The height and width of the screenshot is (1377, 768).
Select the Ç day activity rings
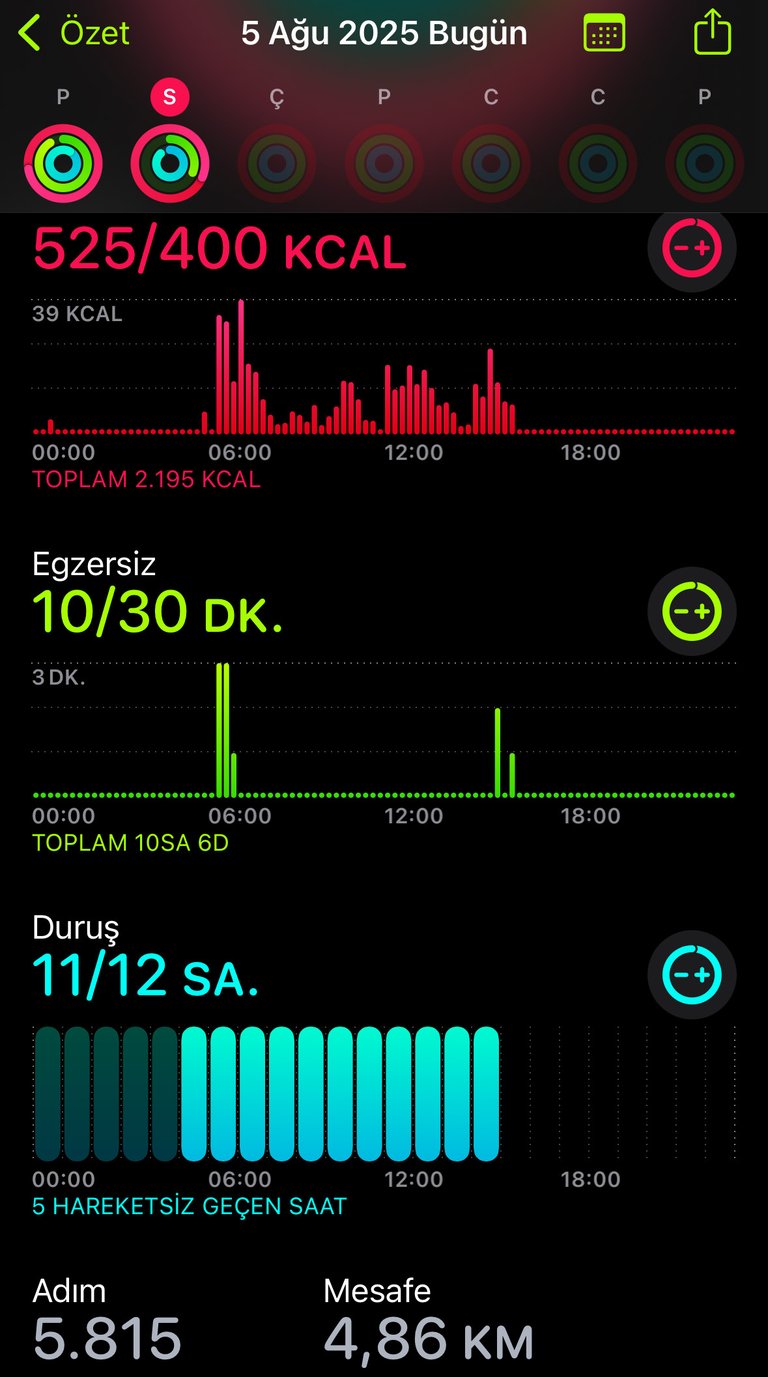coord(277,164)
